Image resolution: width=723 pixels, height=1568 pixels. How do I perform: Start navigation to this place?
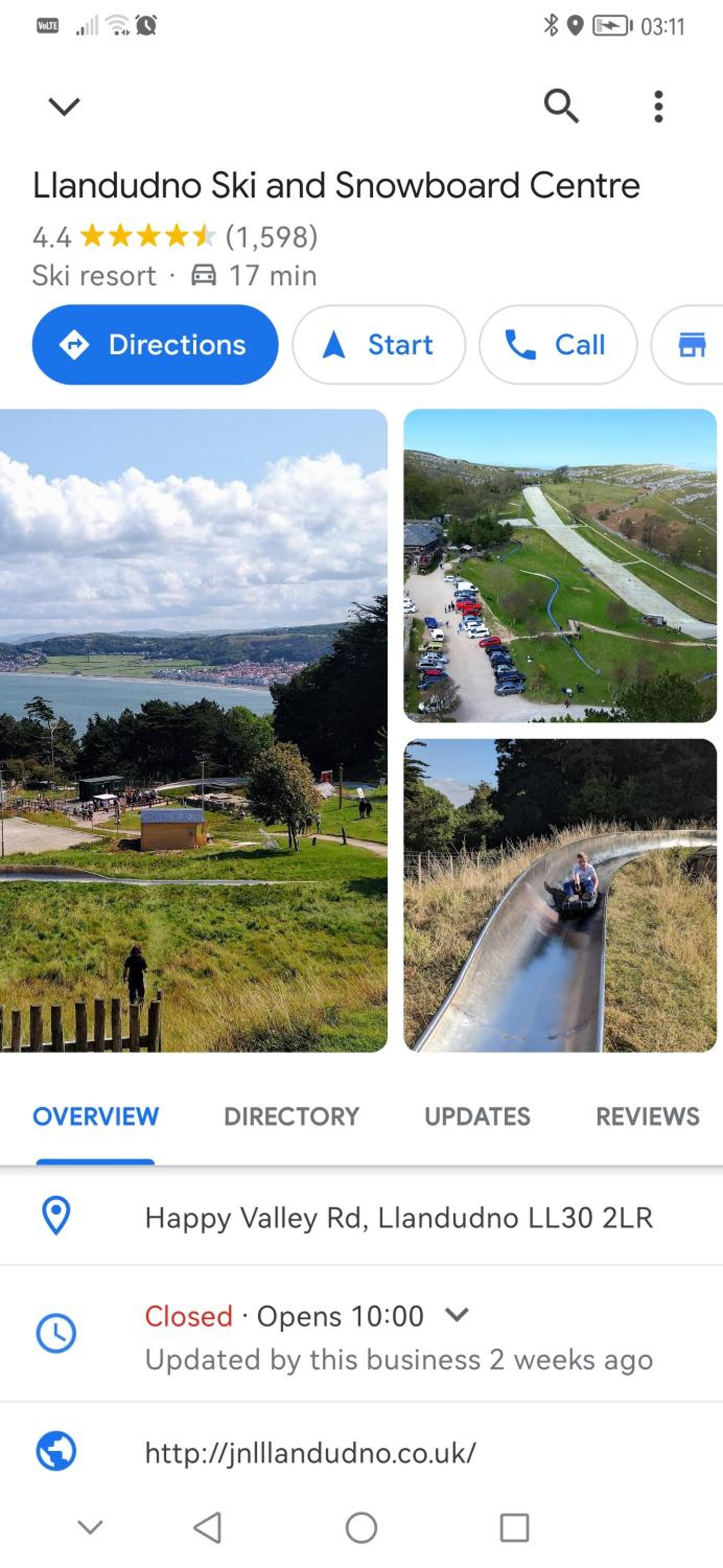pyautogui.click(x=379, y=344)
